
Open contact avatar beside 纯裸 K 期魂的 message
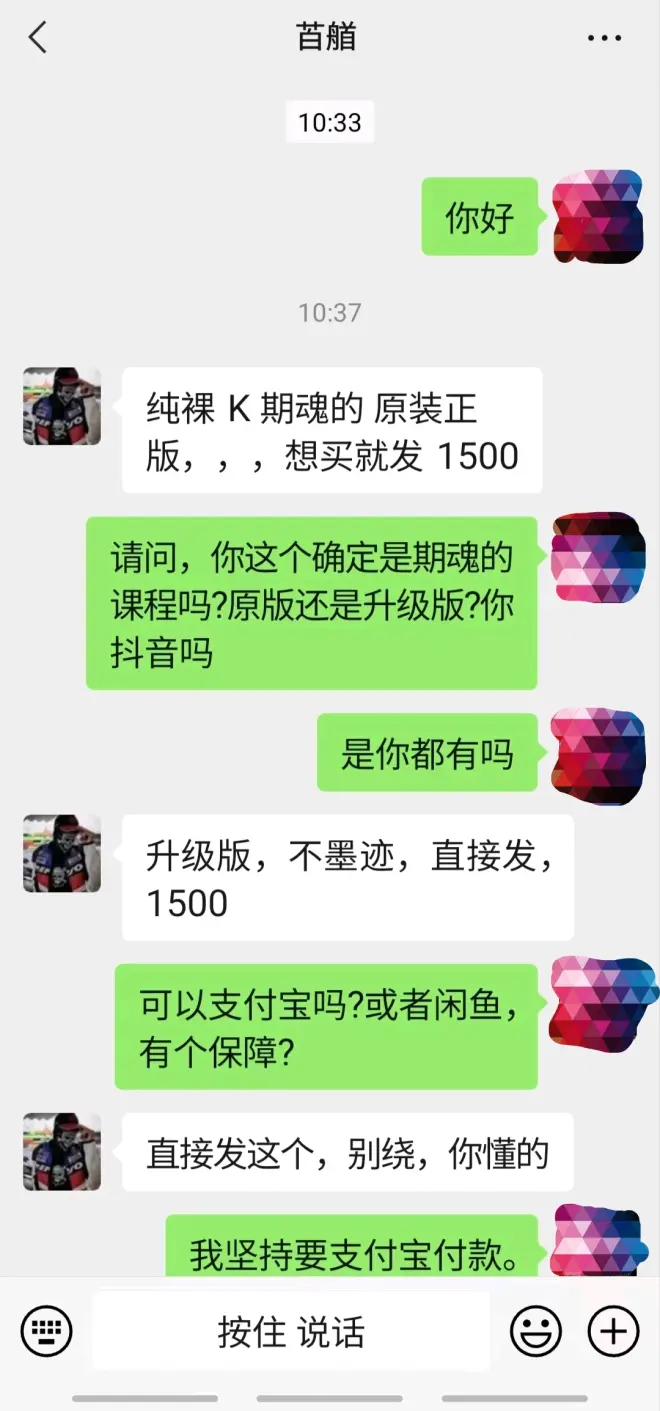click(x=62, y=406)
